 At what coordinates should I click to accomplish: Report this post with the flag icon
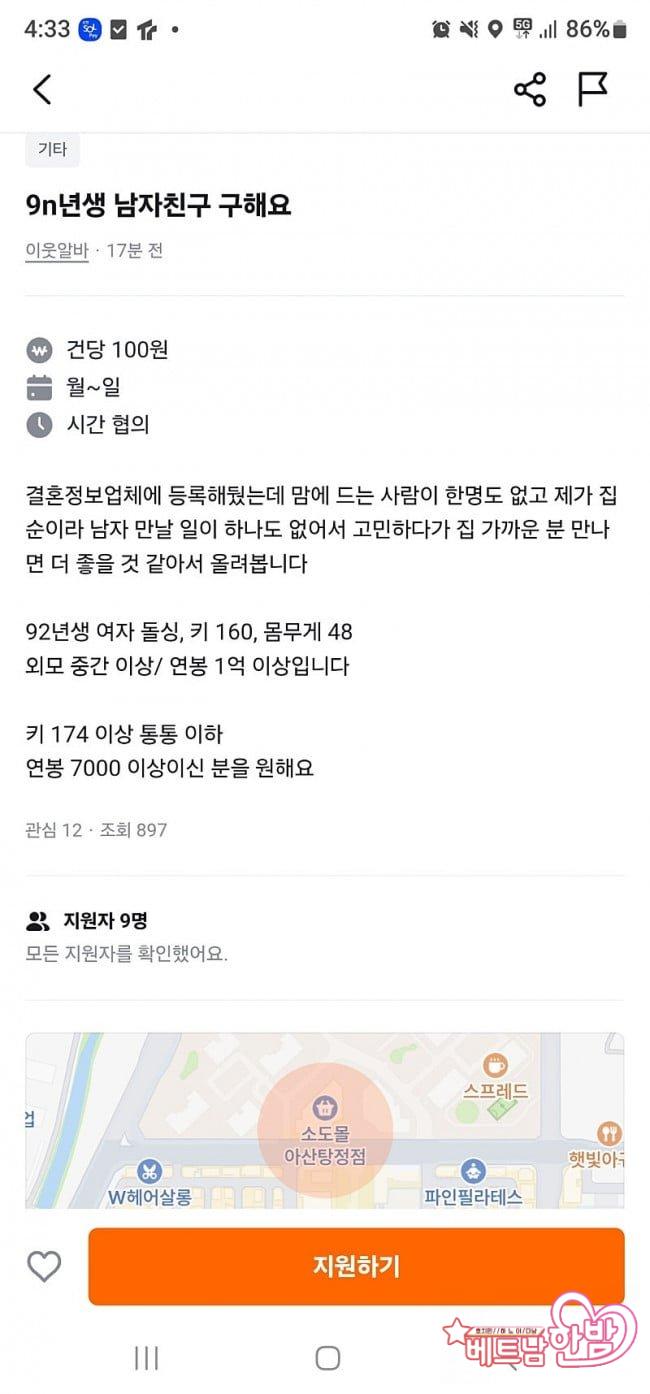[x=593, y=89]
